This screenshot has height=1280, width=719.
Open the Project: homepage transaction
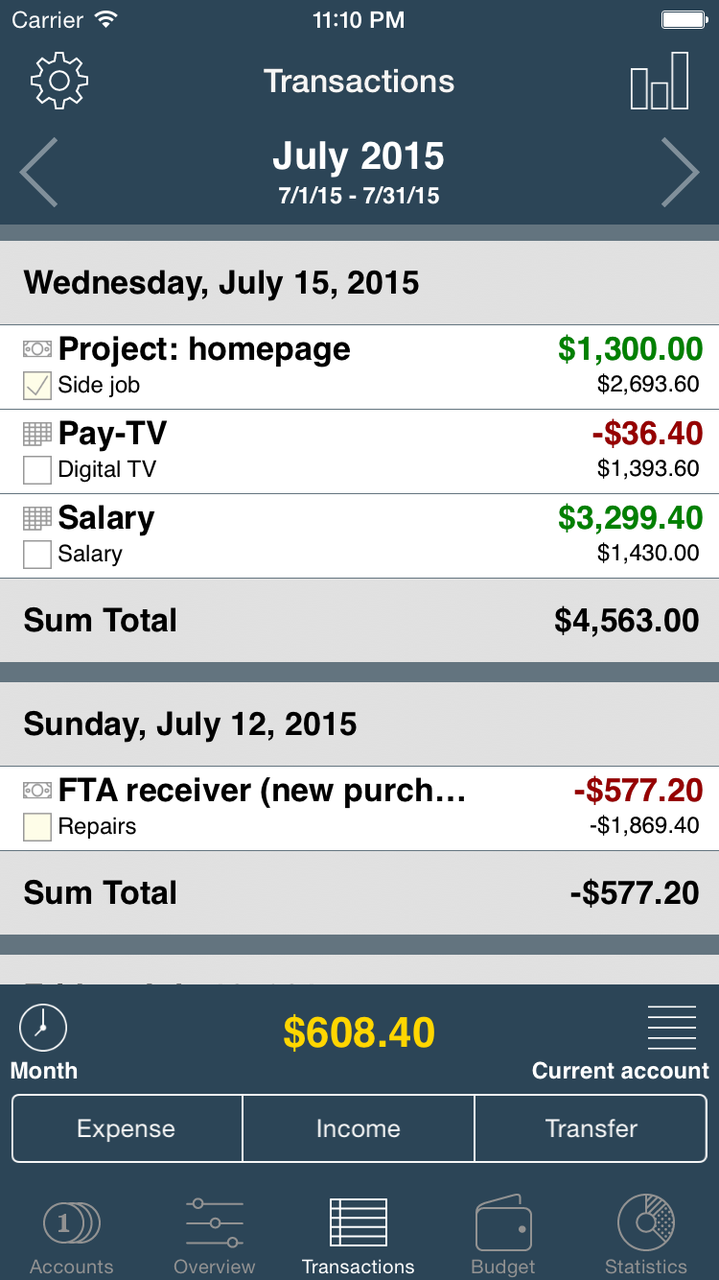(359, 367)
